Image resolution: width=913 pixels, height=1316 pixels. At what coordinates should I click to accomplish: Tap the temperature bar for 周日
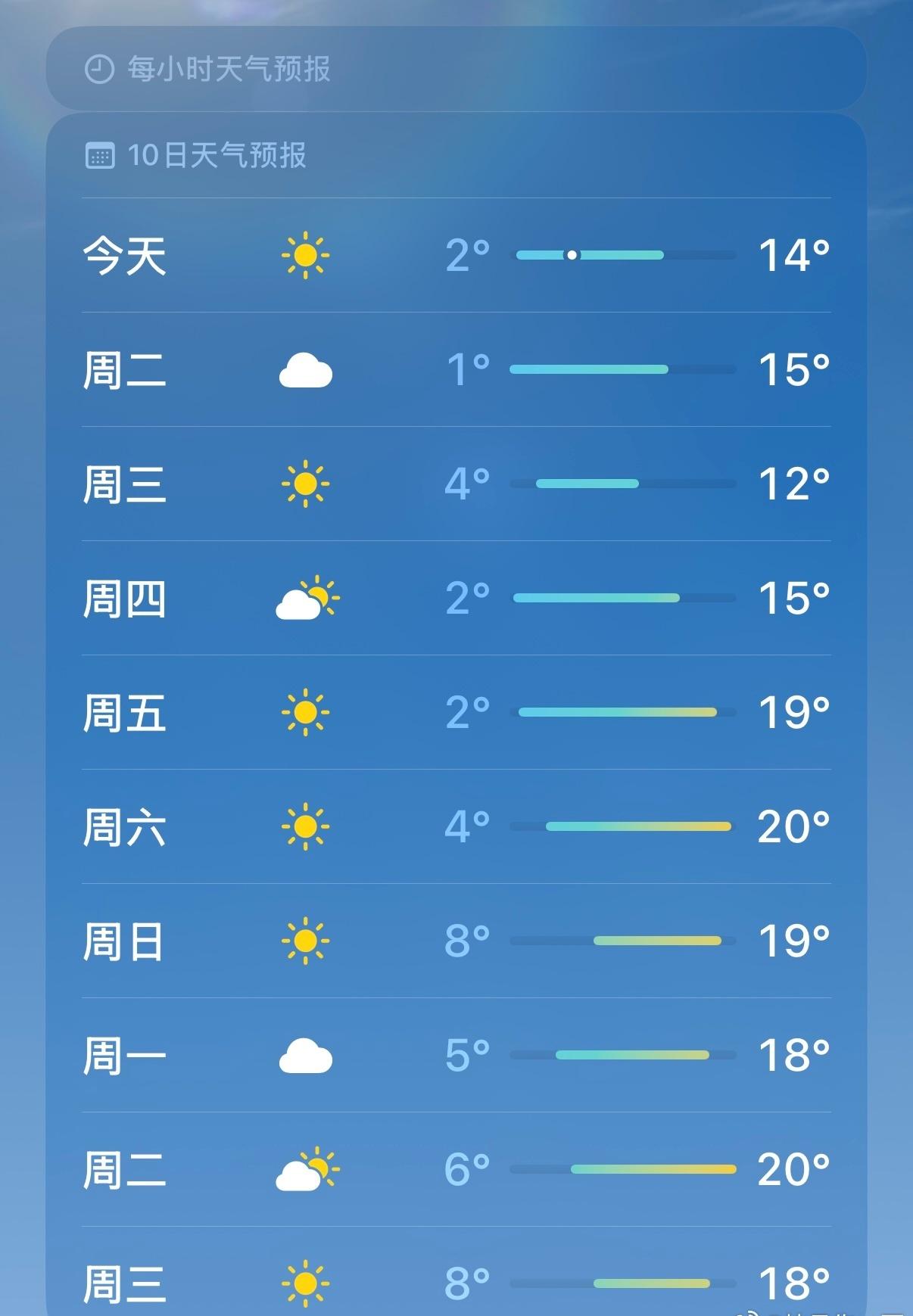626,941
